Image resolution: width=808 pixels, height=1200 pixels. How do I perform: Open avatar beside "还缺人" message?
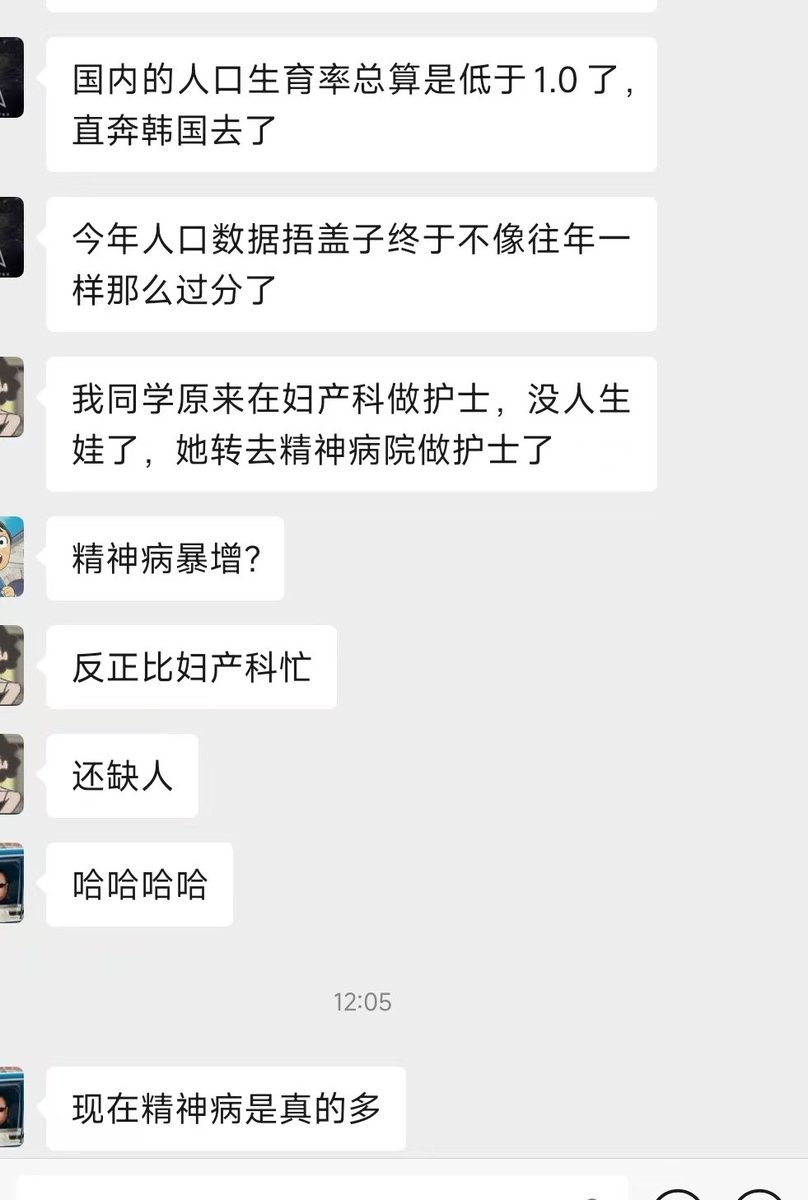tap(10, 775)
